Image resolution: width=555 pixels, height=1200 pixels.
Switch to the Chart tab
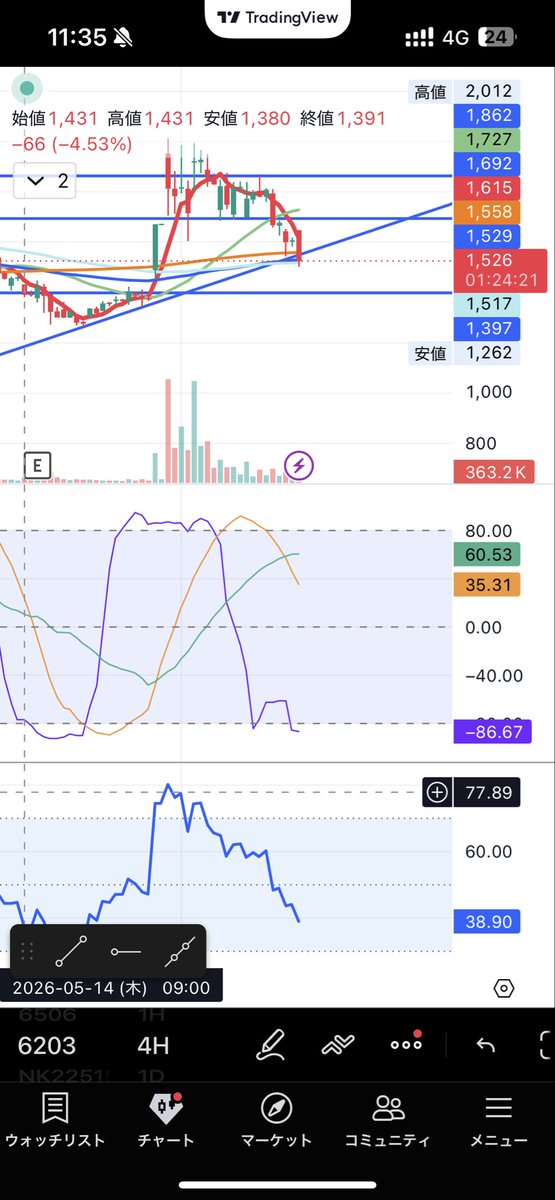[166, 1120]
